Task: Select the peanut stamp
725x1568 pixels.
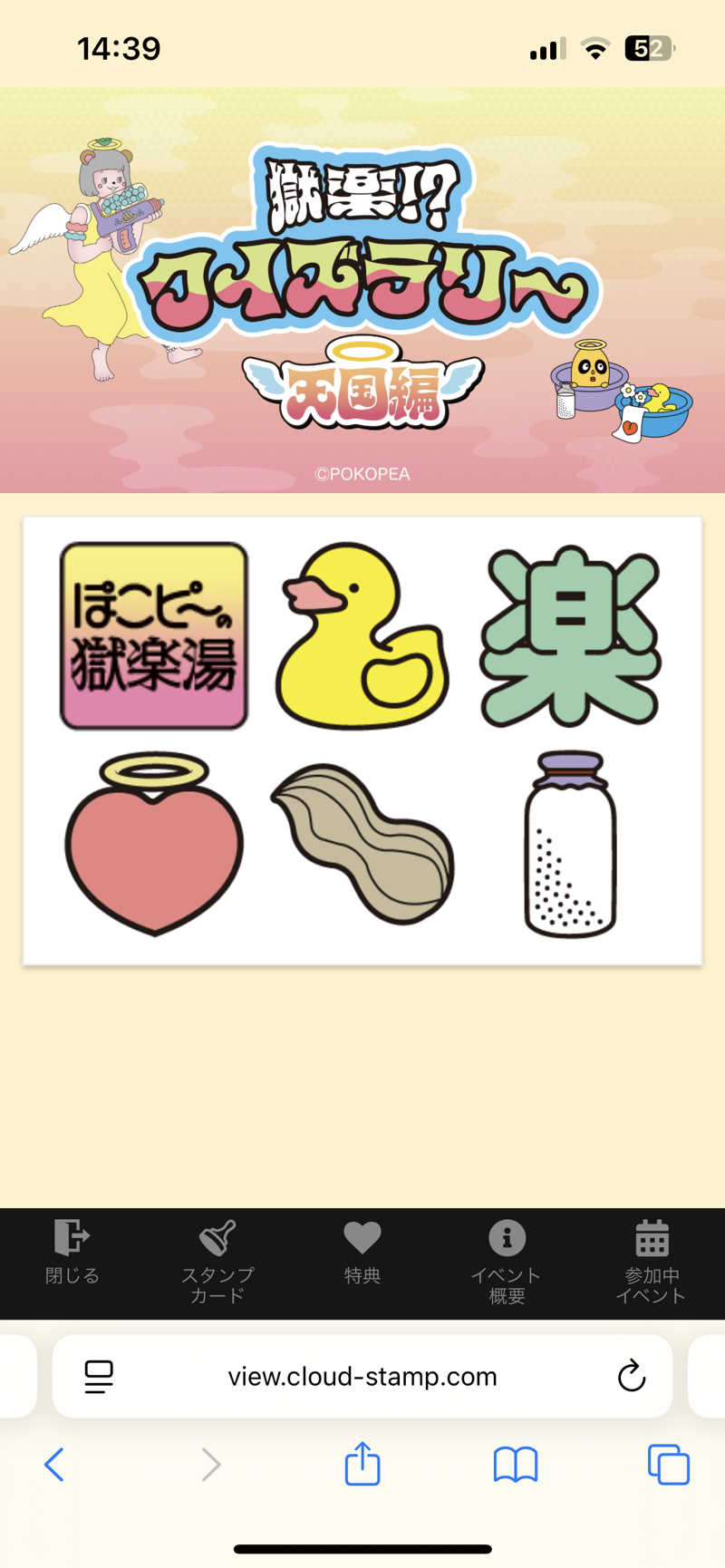Action: [362, 843]
